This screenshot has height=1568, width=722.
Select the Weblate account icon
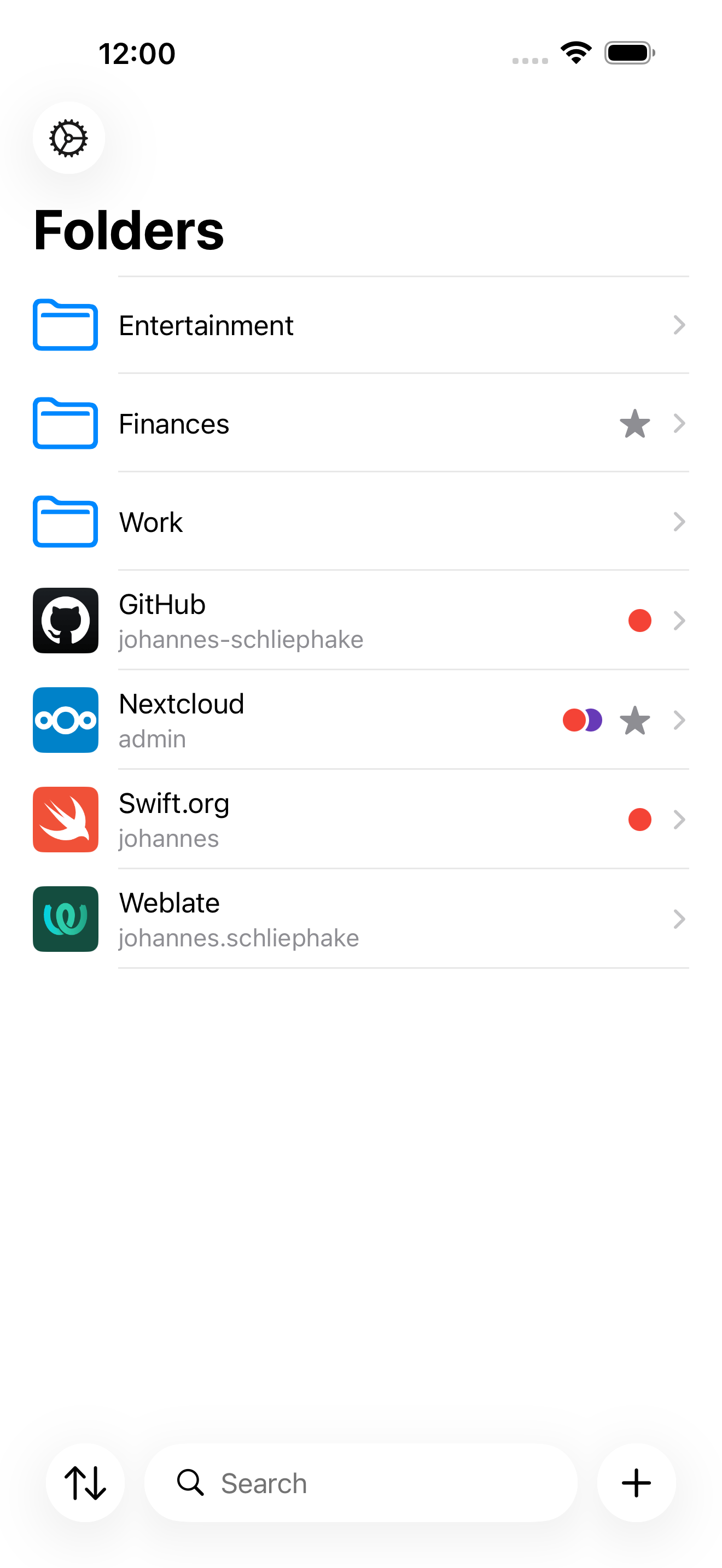(65, 919)
